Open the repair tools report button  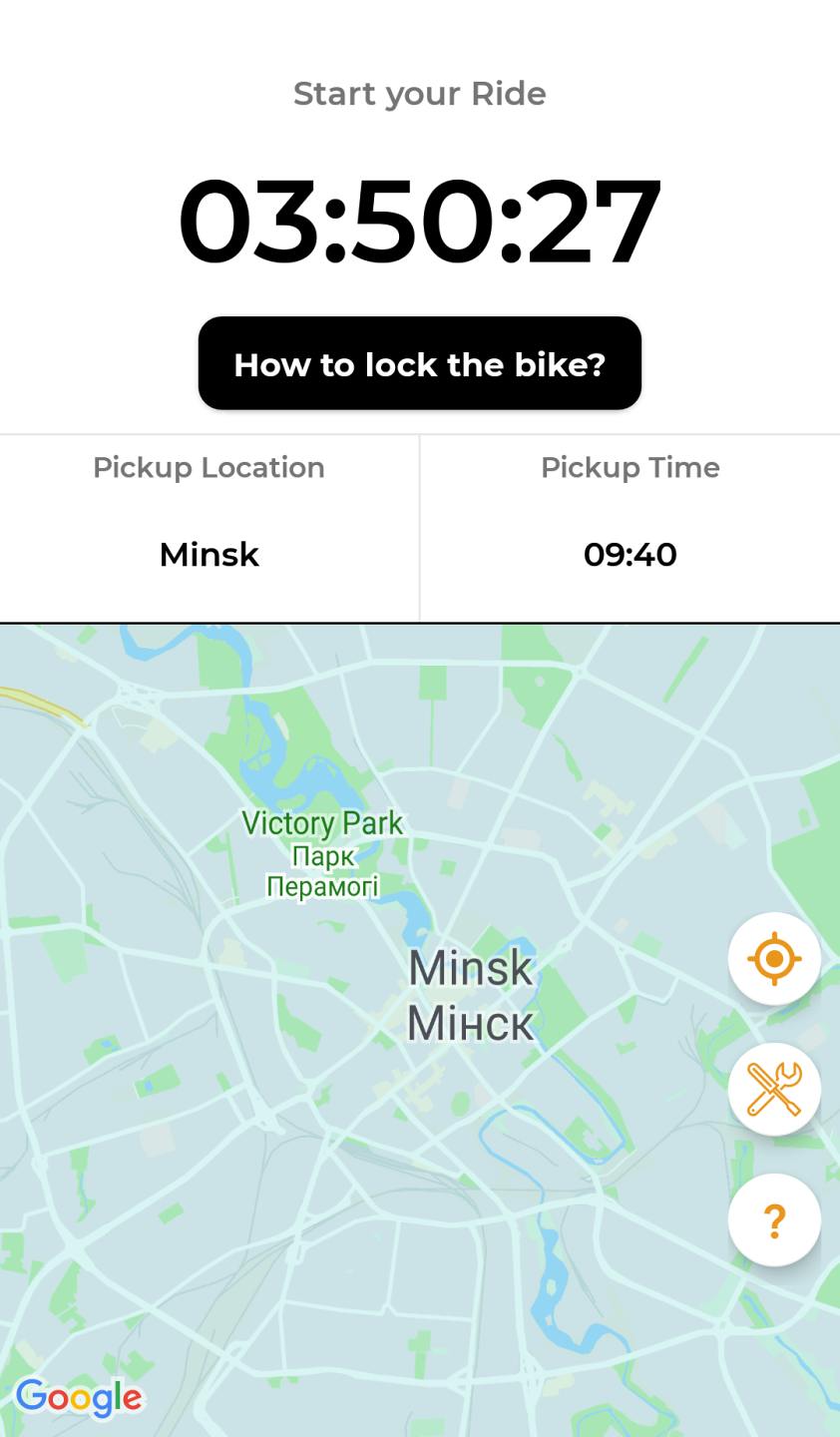(x=774, y=1090)
